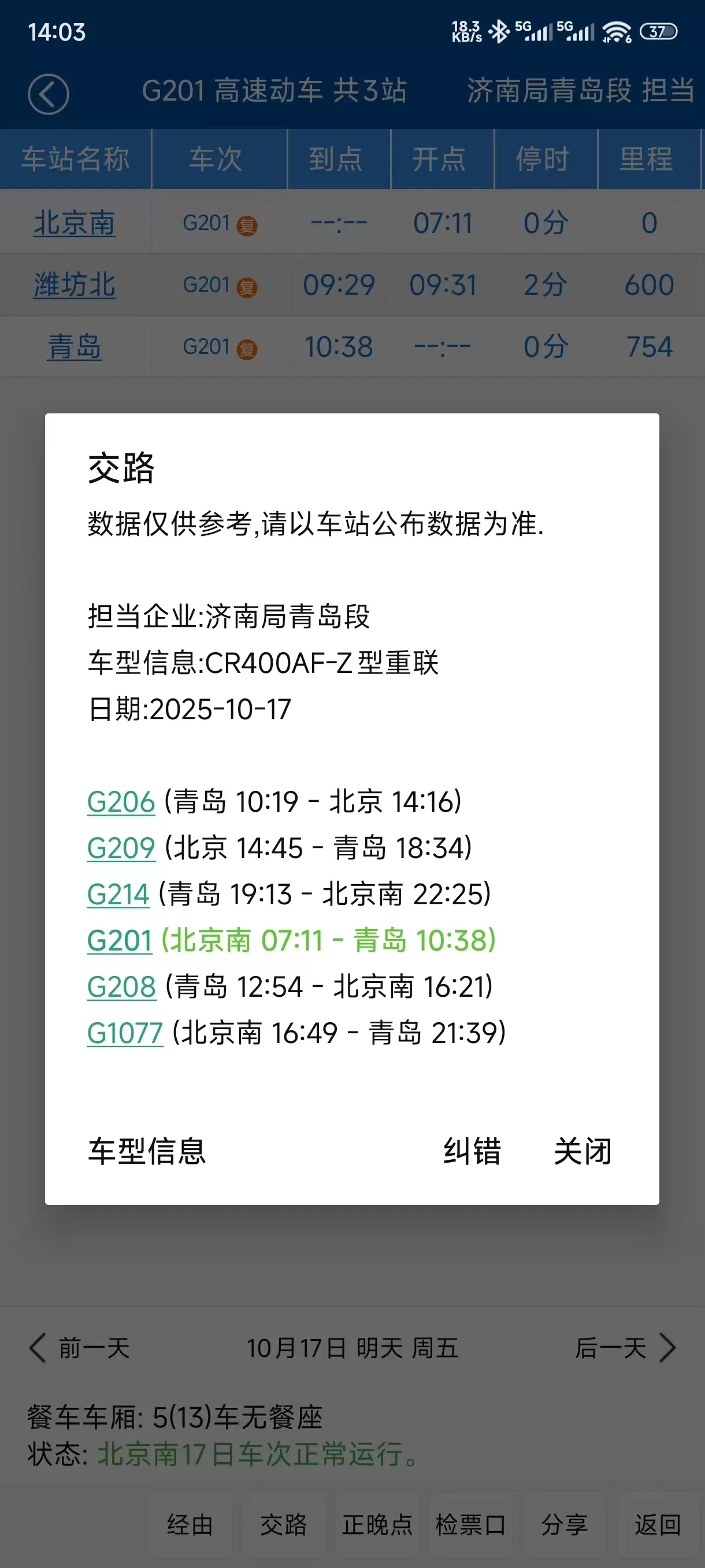
Task: Tap the 纠错 error-report button
Action: [473, 1152]
